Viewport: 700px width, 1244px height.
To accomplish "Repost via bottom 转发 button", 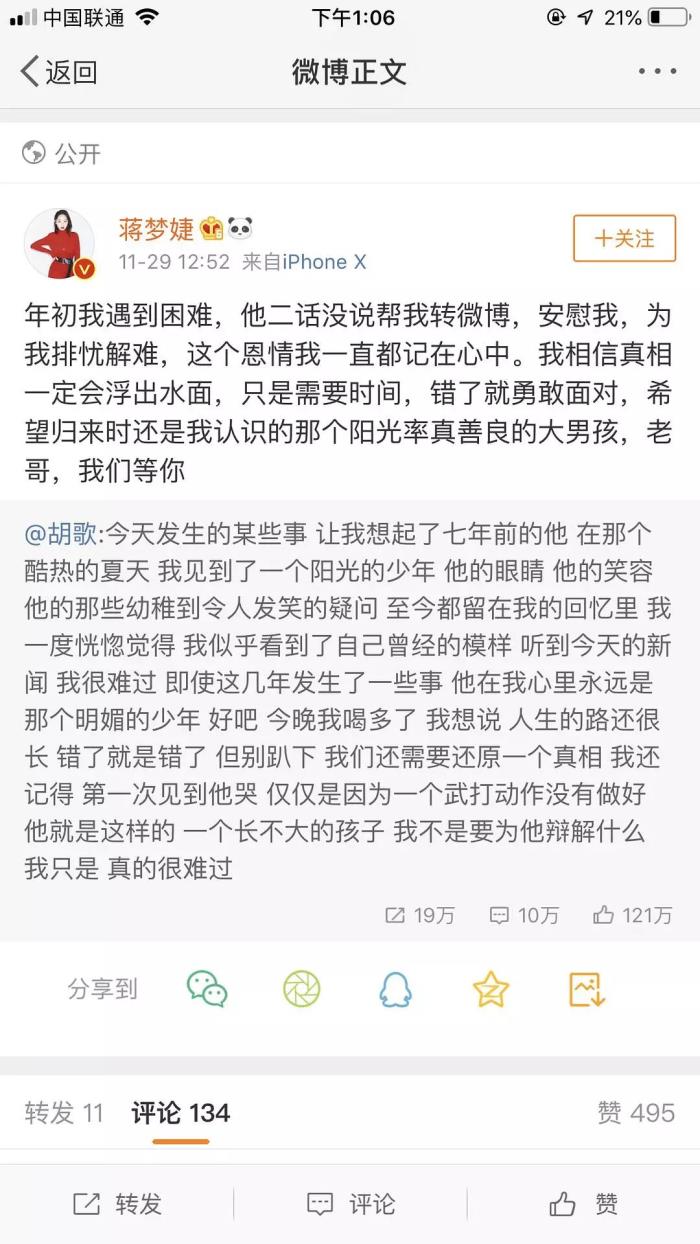I will [x=118, y=1204].
